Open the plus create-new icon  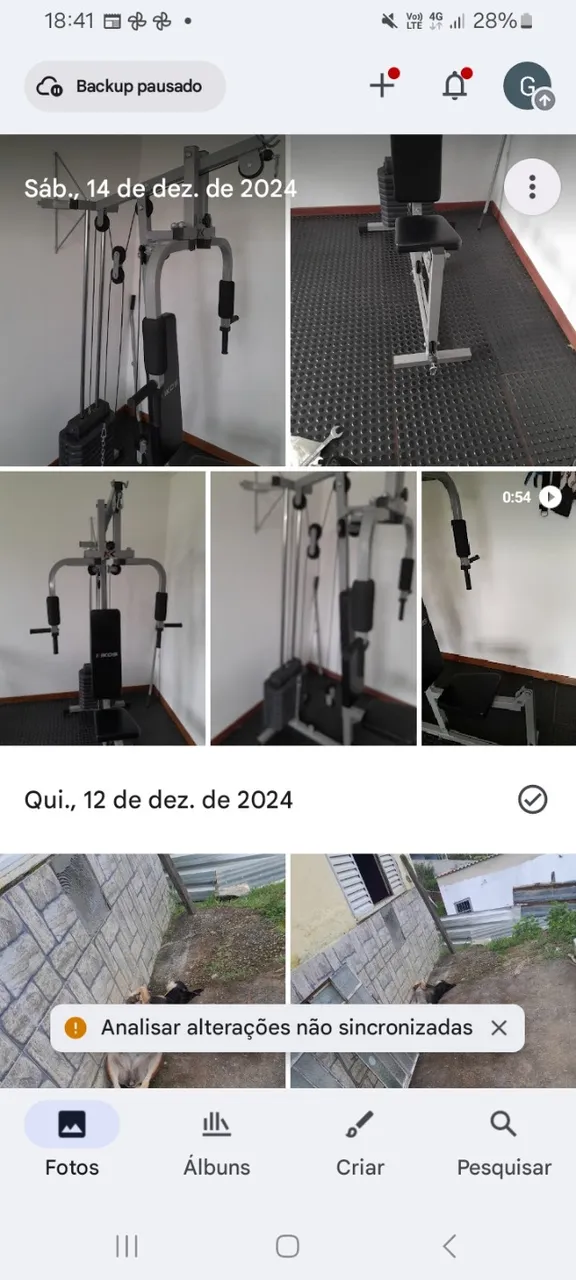(x=383, y=85)
